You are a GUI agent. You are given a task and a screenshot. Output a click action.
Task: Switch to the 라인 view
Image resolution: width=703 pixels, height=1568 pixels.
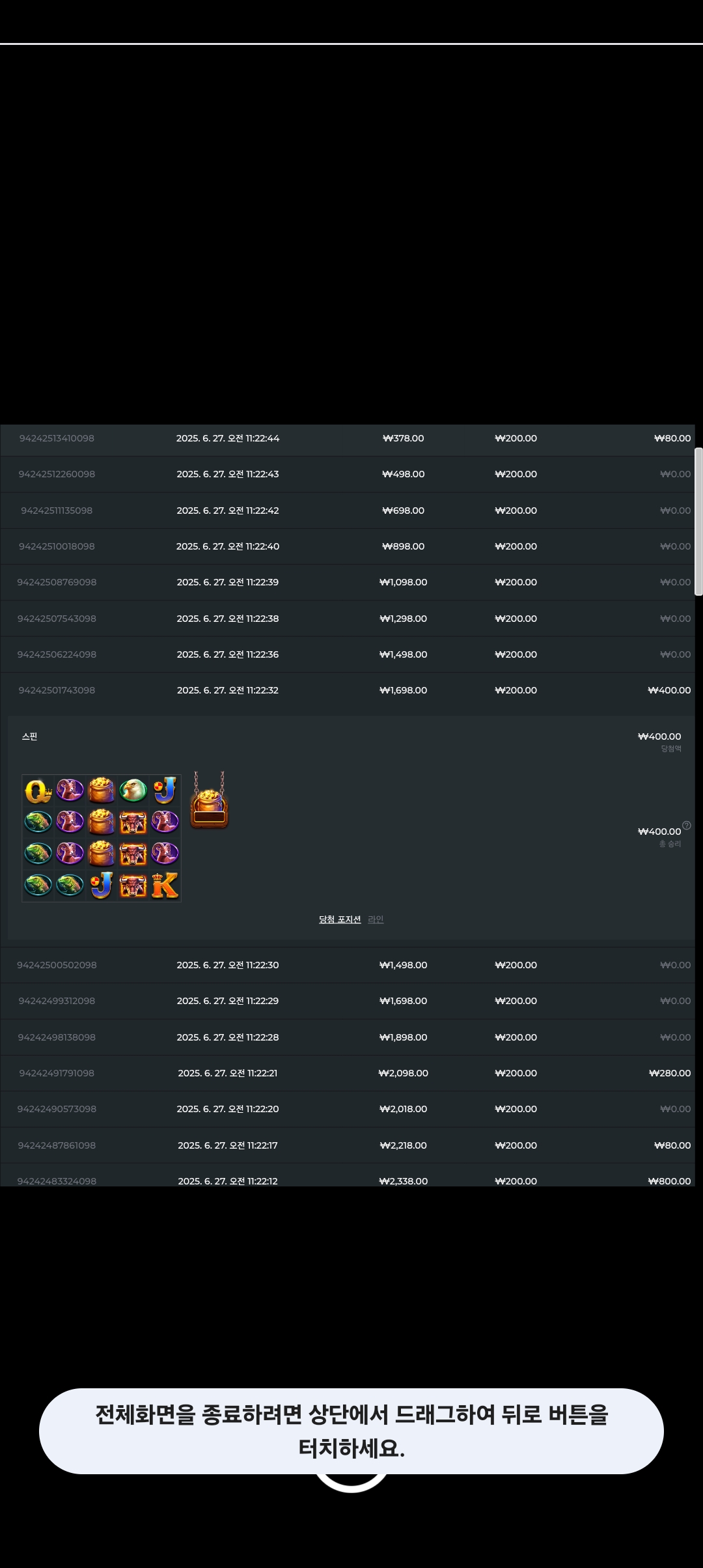point(376,919)
